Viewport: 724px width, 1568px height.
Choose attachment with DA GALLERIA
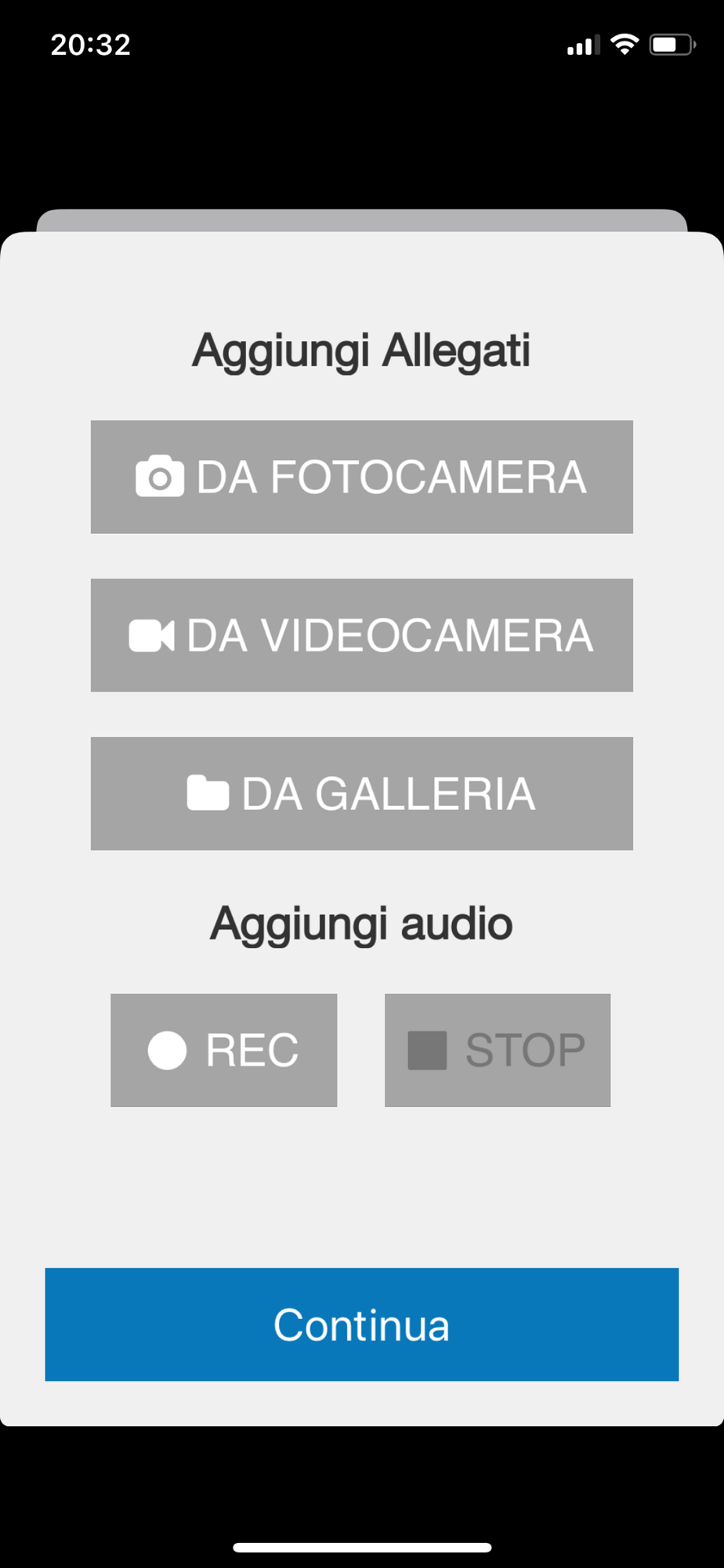point(362,793)
